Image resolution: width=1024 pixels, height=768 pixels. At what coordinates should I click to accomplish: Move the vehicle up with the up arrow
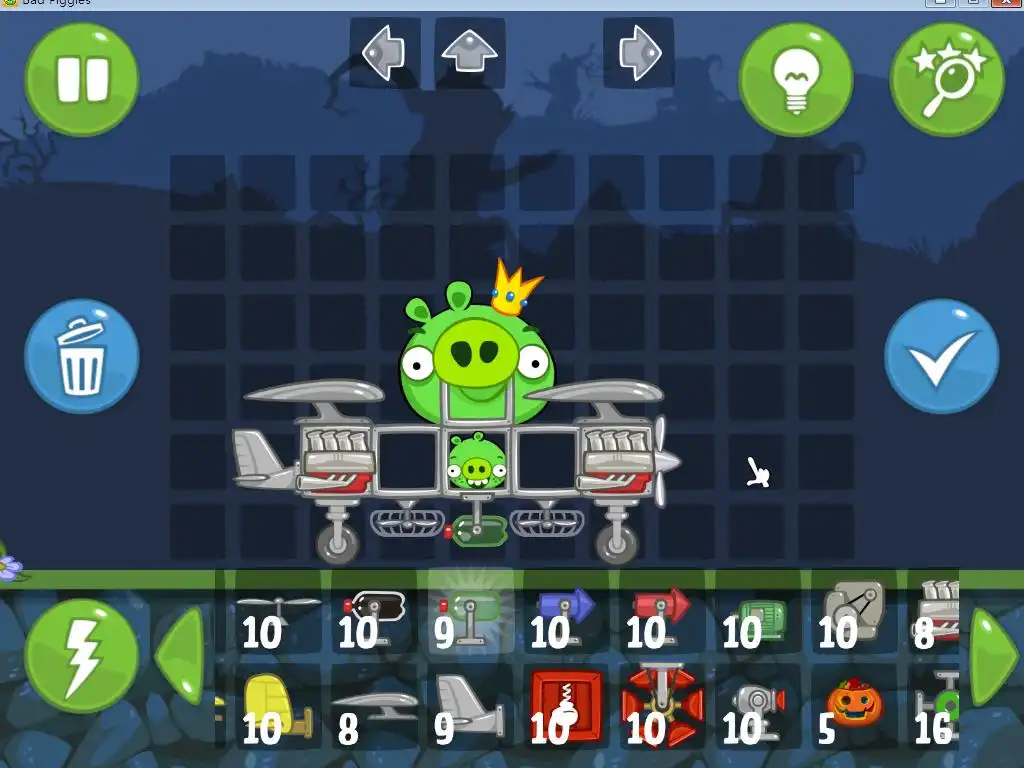coord(469,52)
